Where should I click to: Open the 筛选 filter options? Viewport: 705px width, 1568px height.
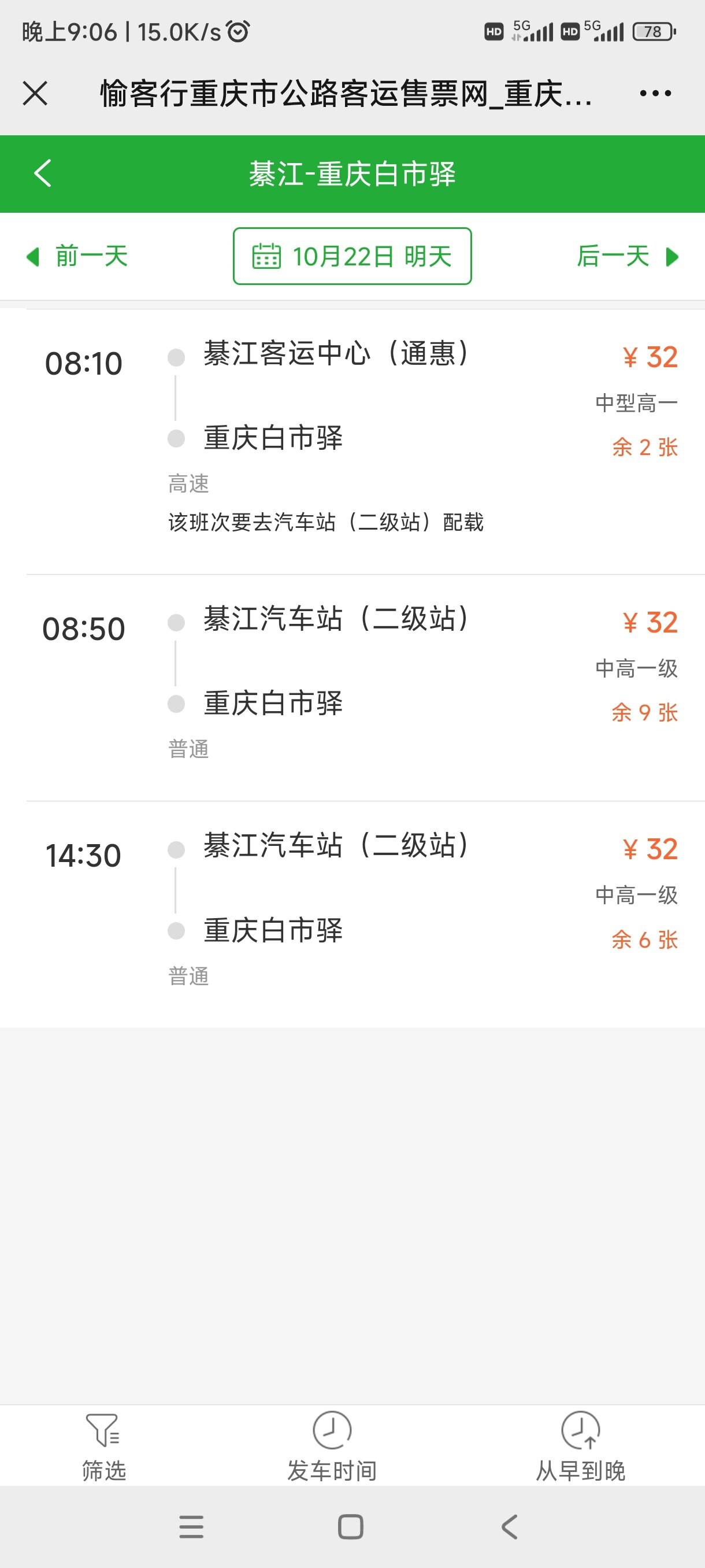(x=103, y=1446)
